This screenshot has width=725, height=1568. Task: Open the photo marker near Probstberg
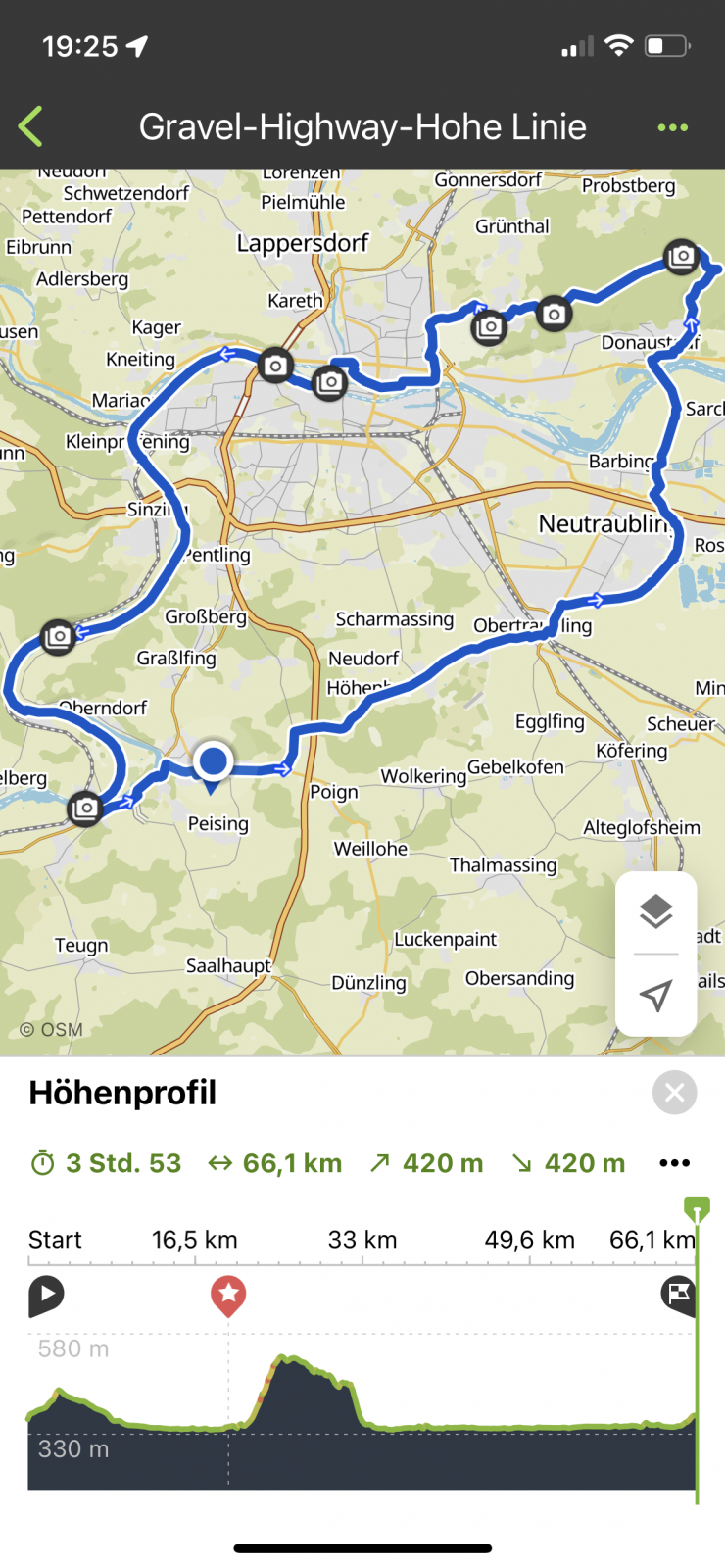click(681, 257)
